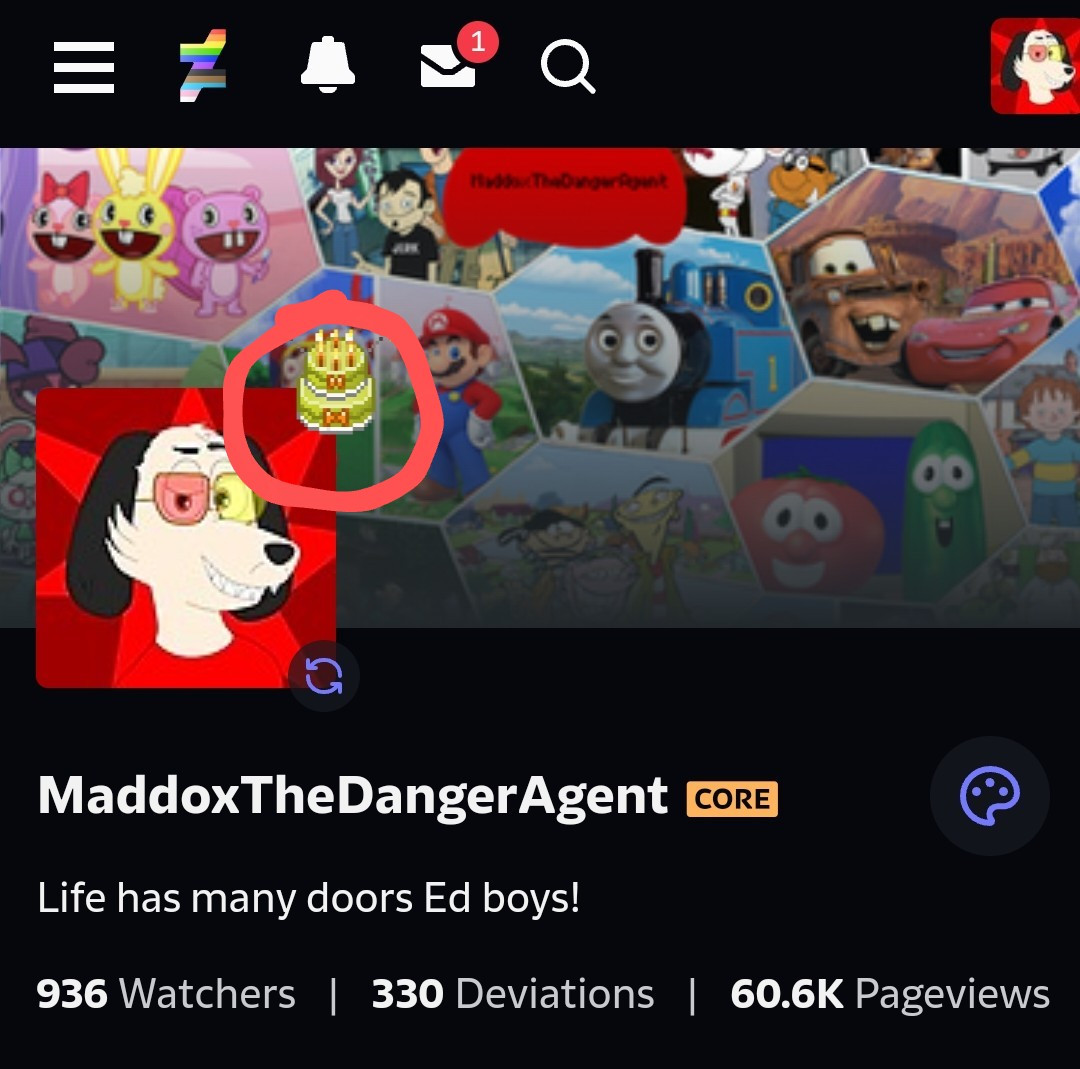Open MaddoxTheDangerAgent's large profile picture
Image resolution: width=1080 pixels, height=1069 pixels.
pyautogui.click(x=185, y=538)
